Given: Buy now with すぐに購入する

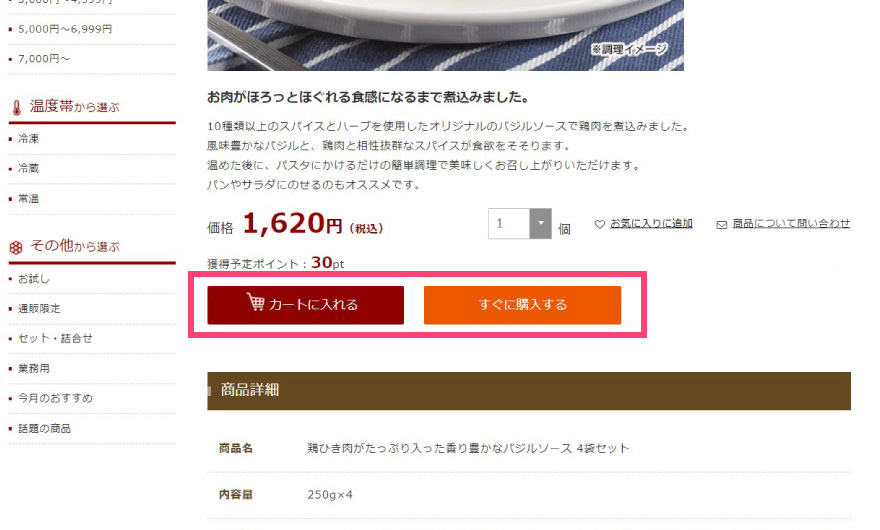Looking at the screenshot, I should (522, 305).
